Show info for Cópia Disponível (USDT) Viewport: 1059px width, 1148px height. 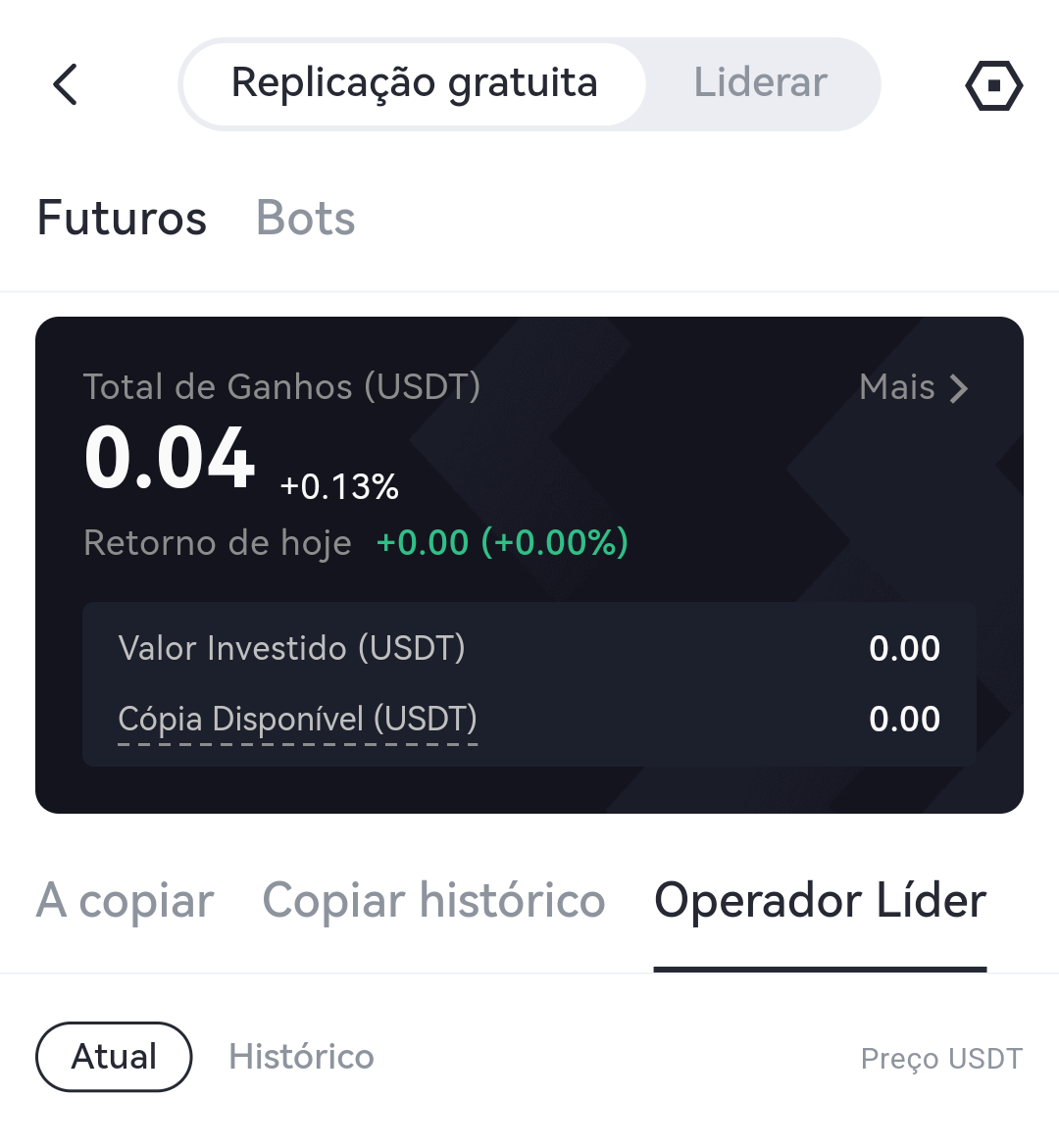coord(297,720)
